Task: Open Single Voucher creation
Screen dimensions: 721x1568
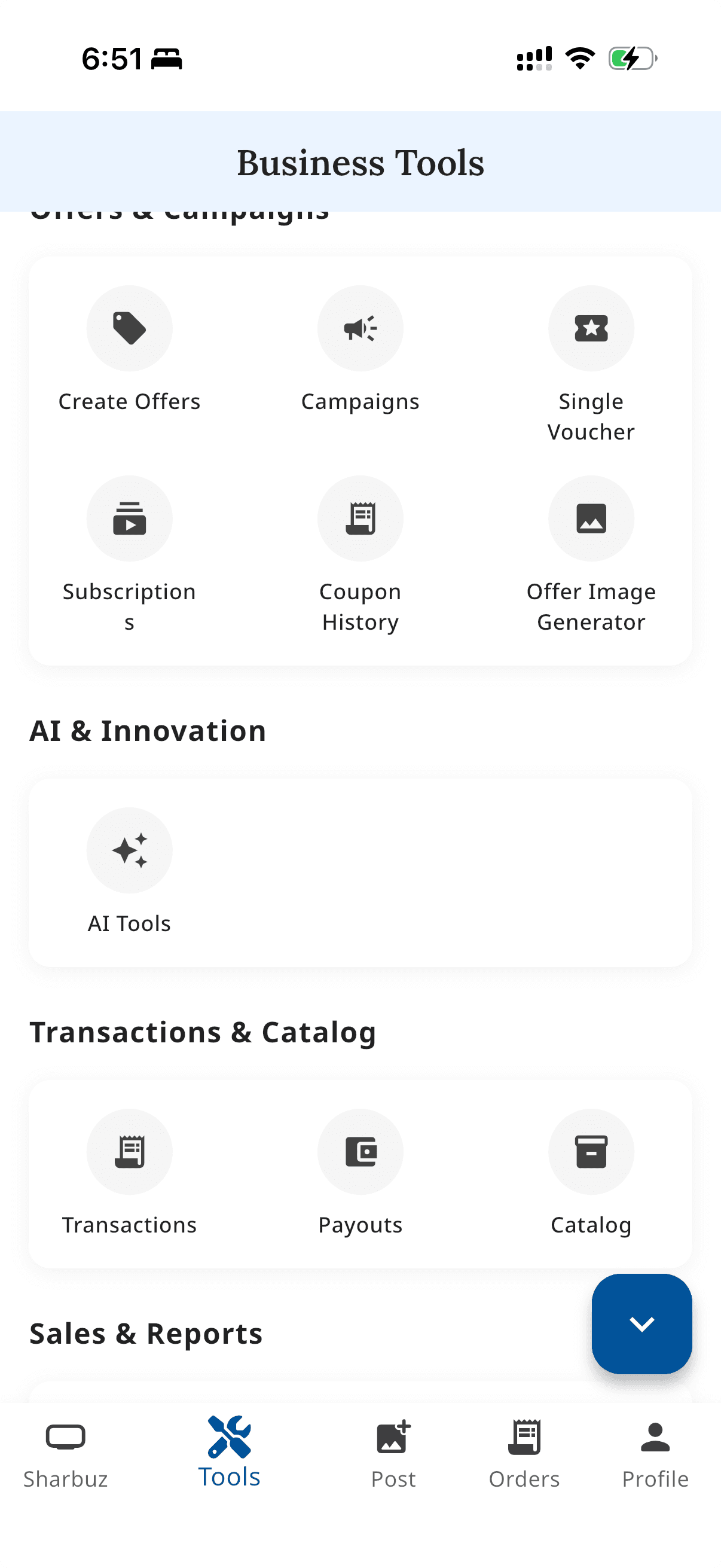Action: click(x=591, y=329)
